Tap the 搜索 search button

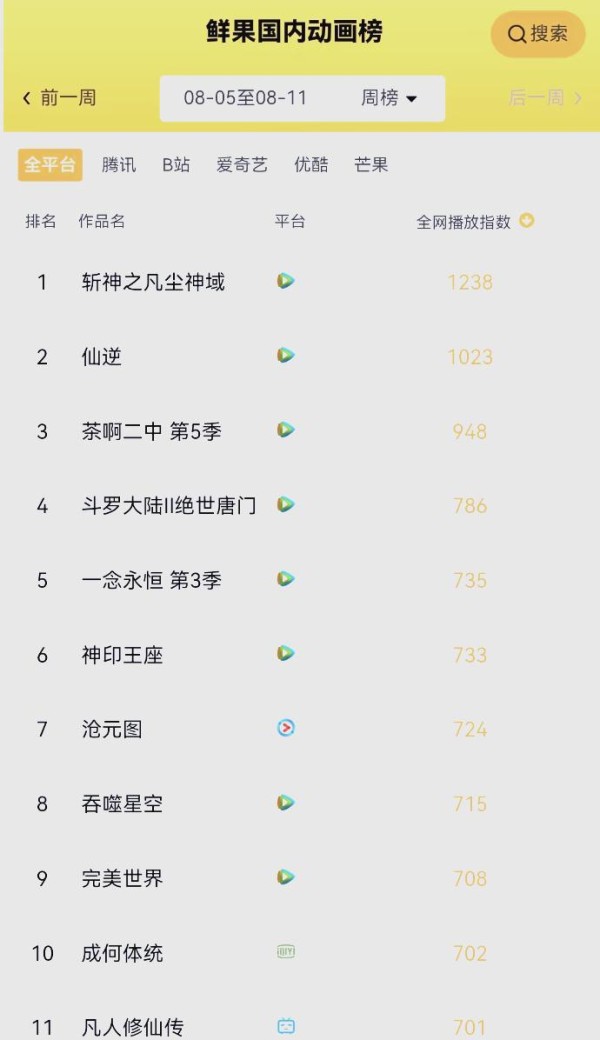(537, 34)
